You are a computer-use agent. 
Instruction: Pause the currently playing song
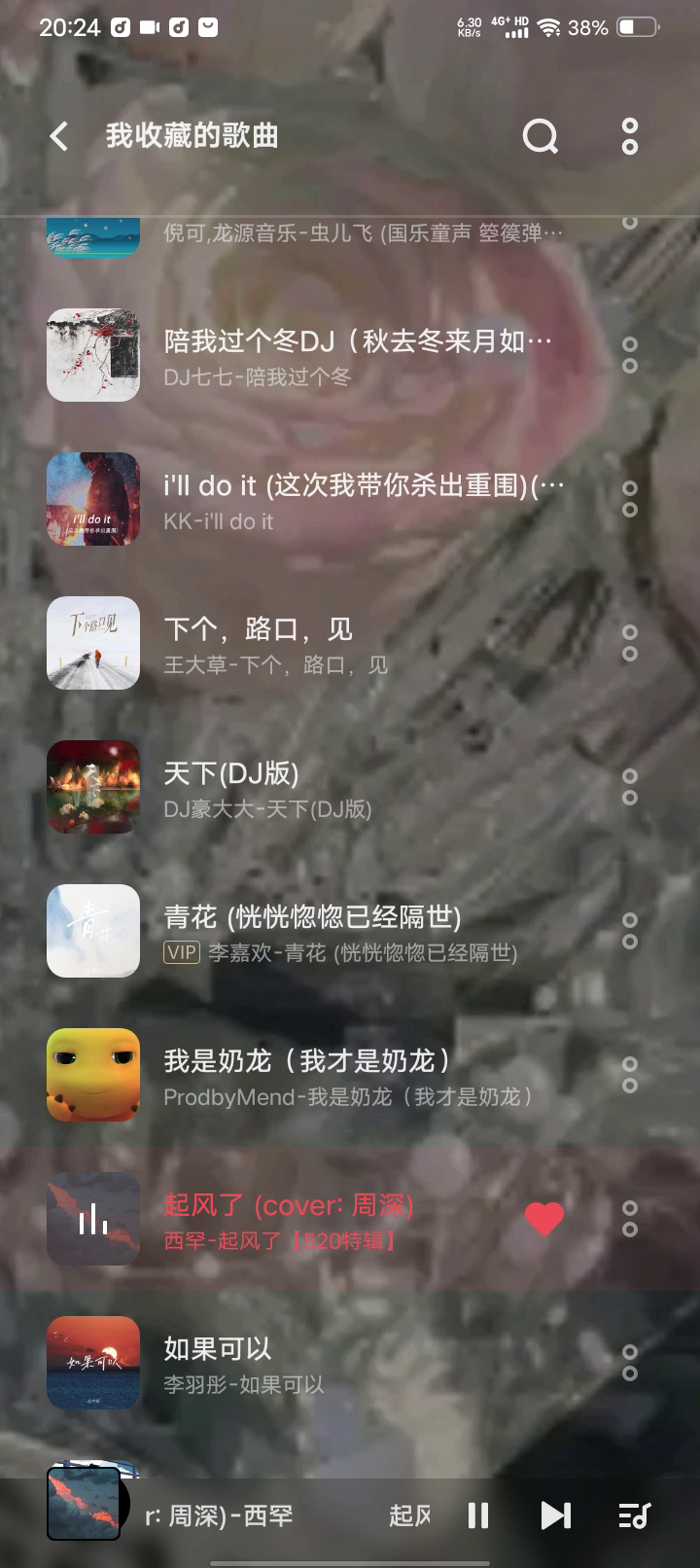pyautogui.click(x=478, y=1515)
